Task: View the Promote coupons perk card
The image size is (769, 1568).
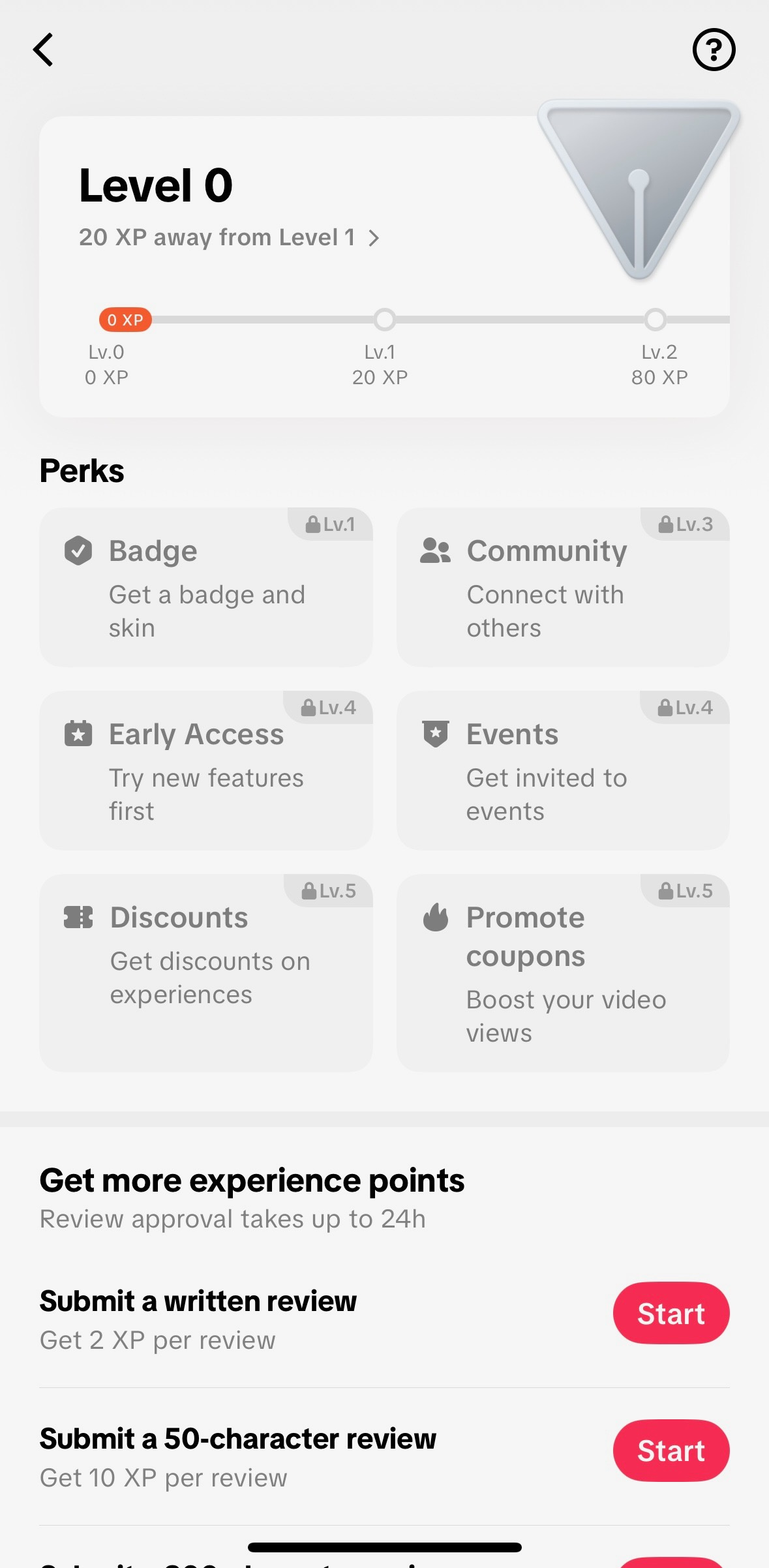Action: [562, 972]
